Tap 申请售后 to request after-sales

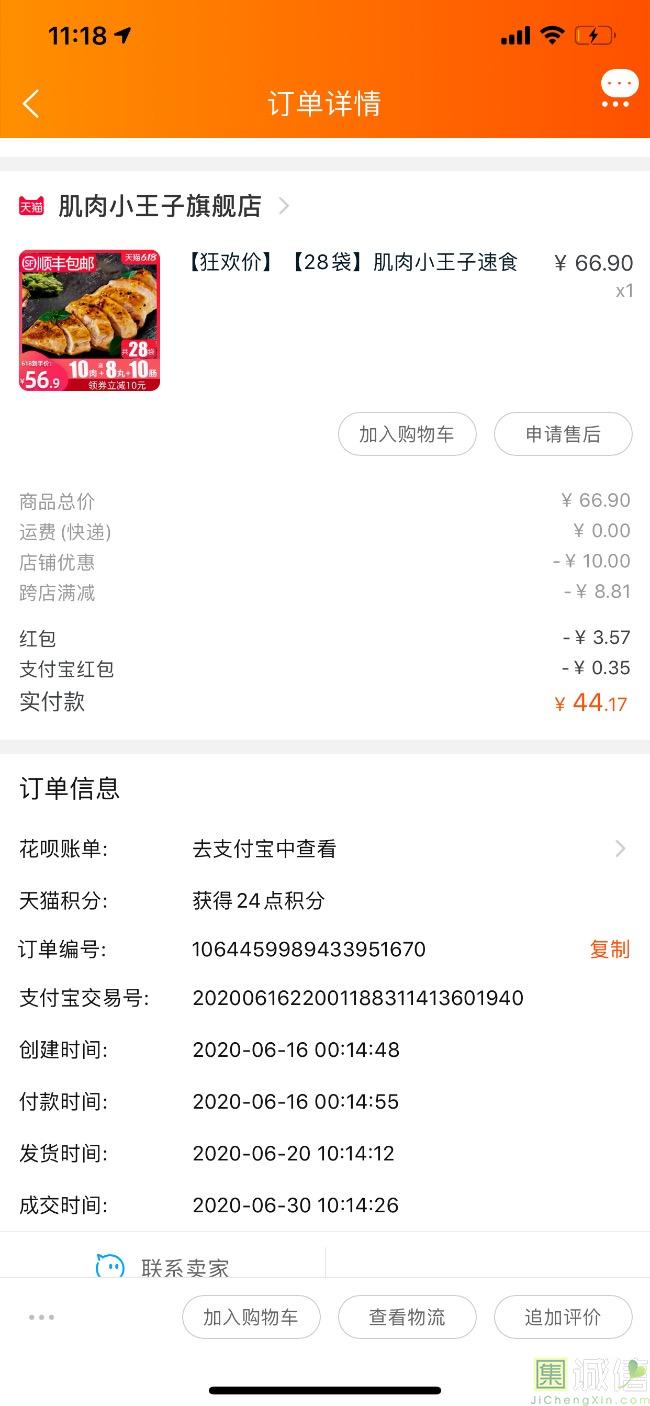click(563, 434)
